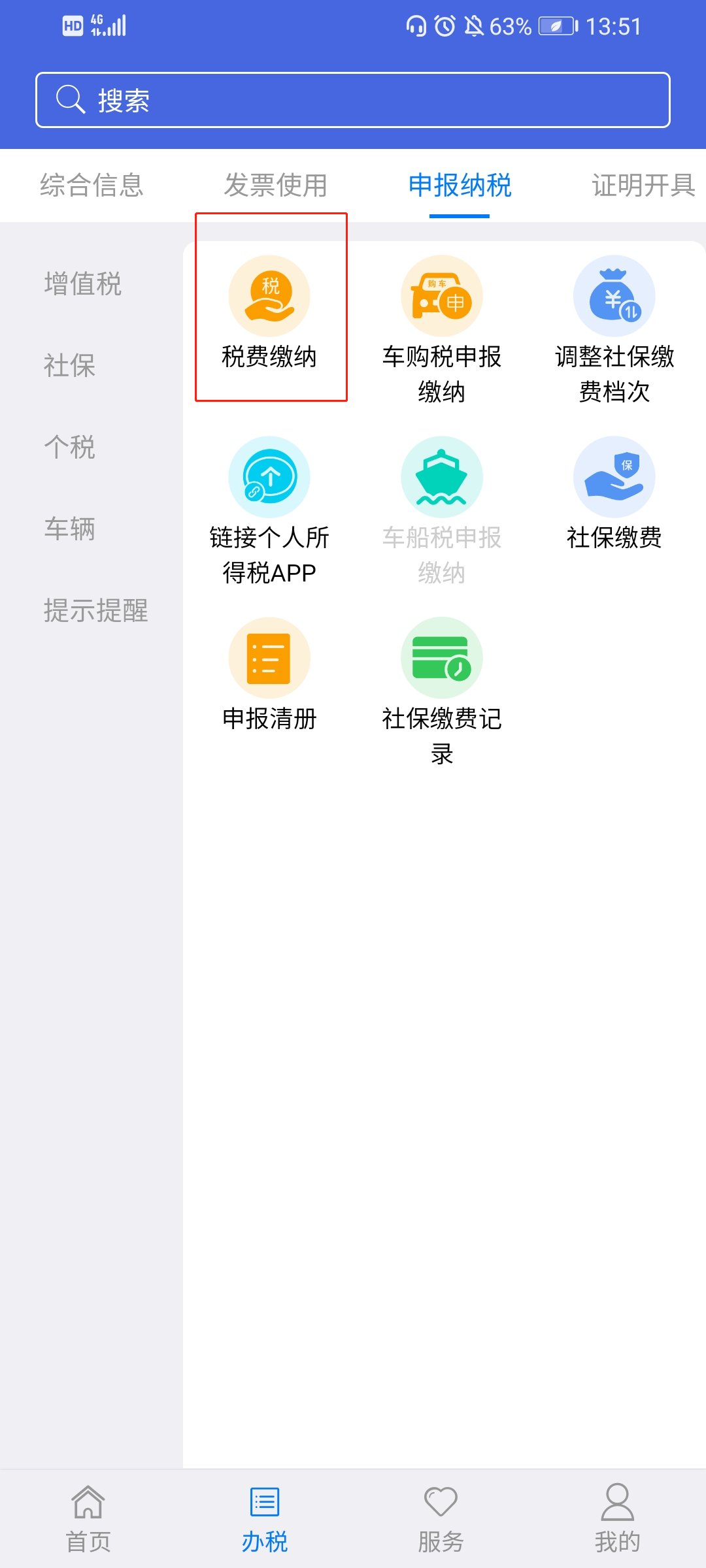Choose 个税 in the side menu

pos(70,447)
